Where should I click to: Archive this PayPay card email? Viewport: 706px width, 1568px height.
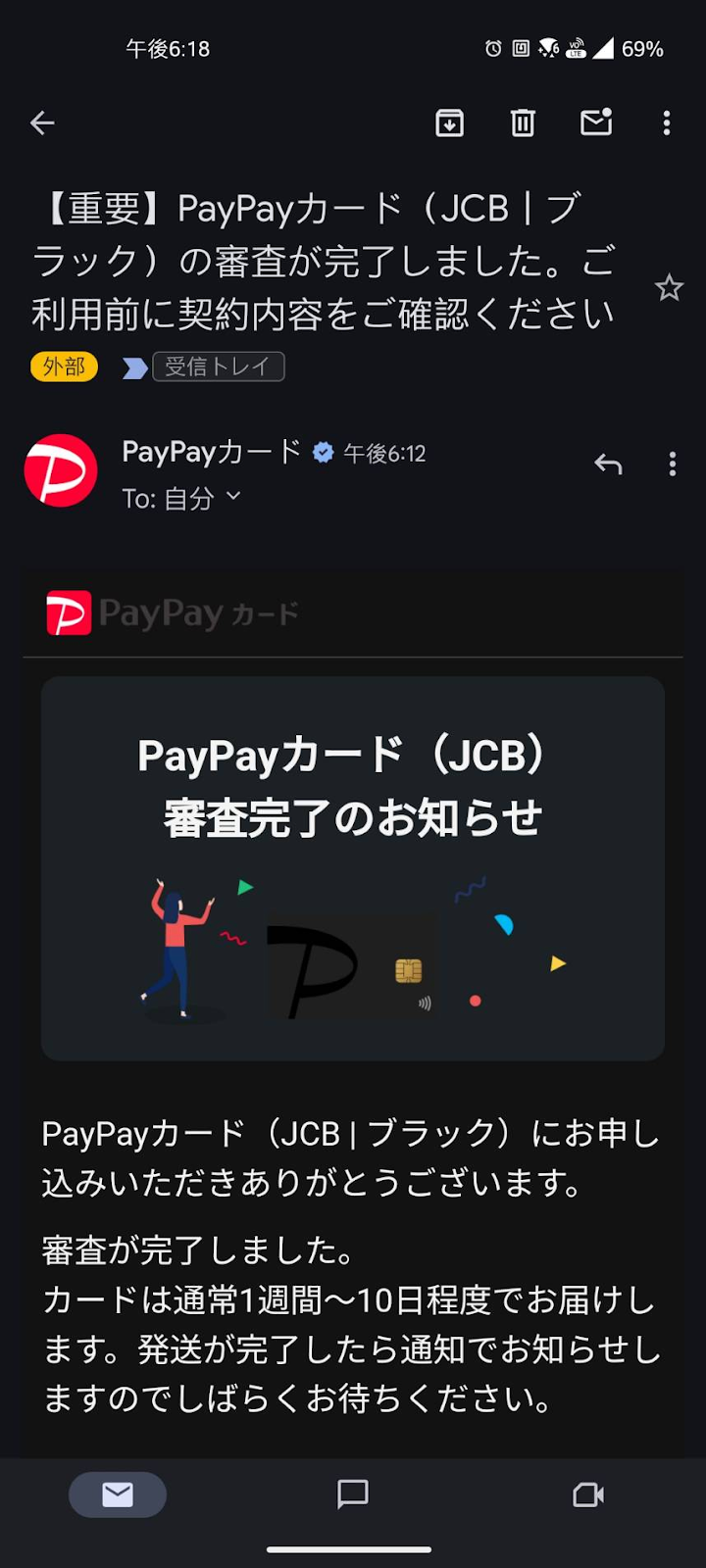pyautogui.click(x=449, y=122)
